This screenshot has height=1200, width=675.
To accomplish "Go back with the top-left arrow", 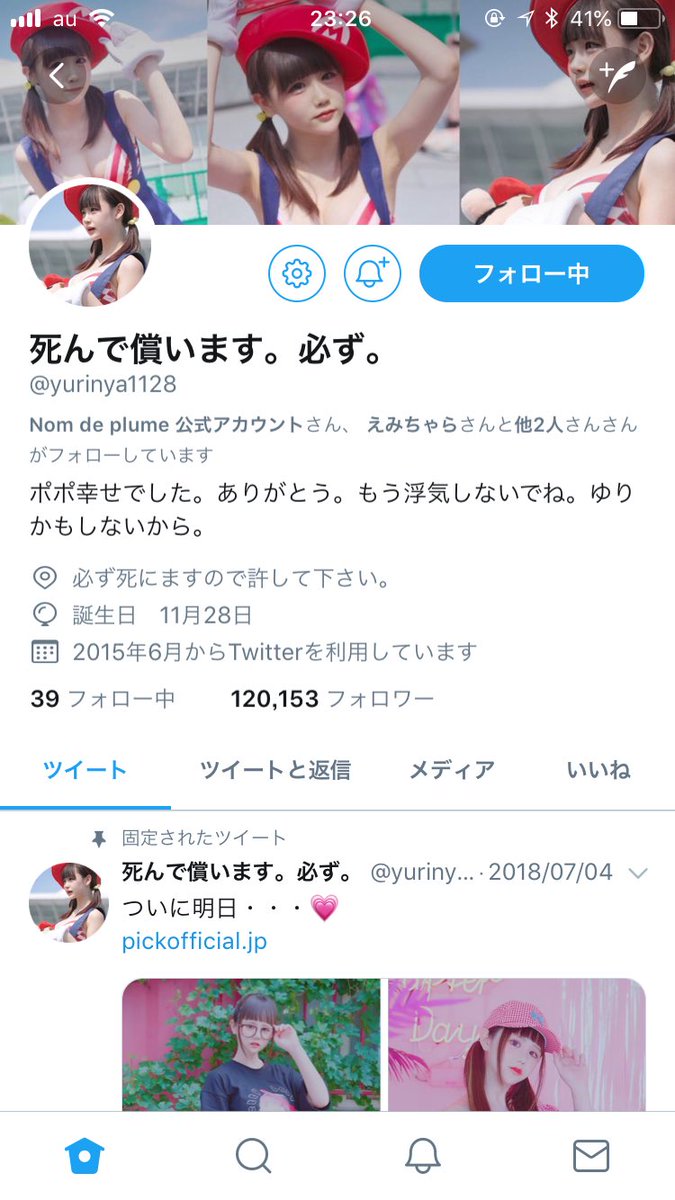I will (x=57, y=75).
